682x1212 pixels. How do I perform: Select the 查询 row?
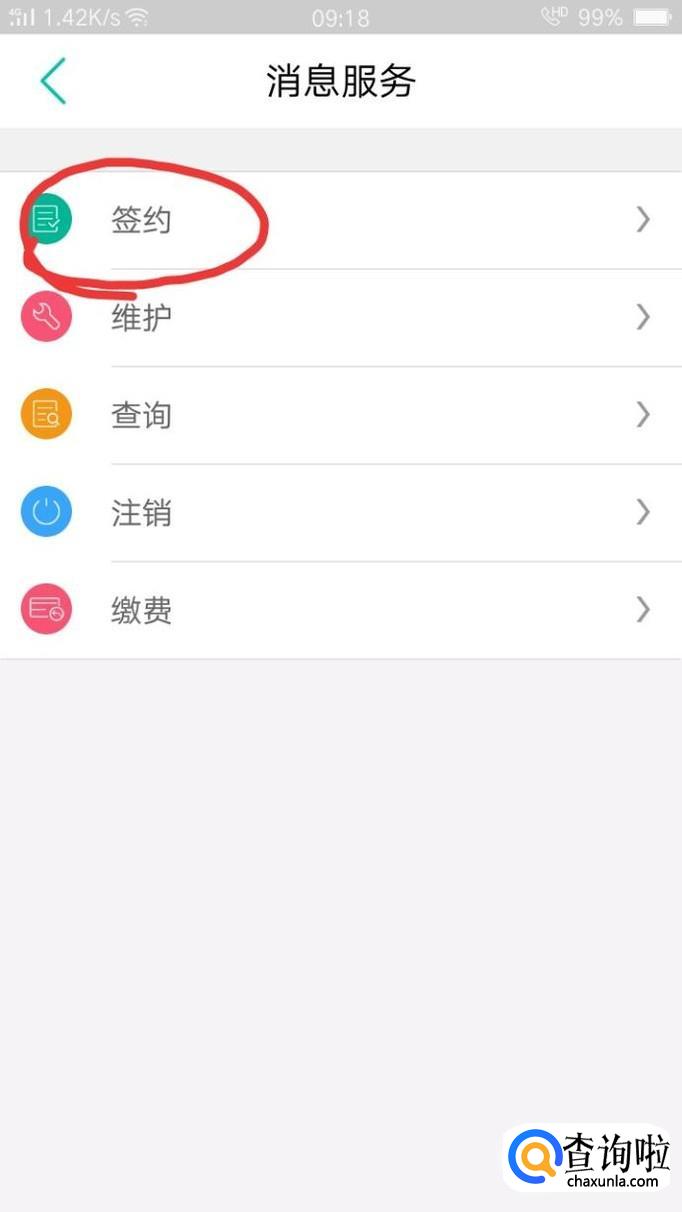[340, 414]
